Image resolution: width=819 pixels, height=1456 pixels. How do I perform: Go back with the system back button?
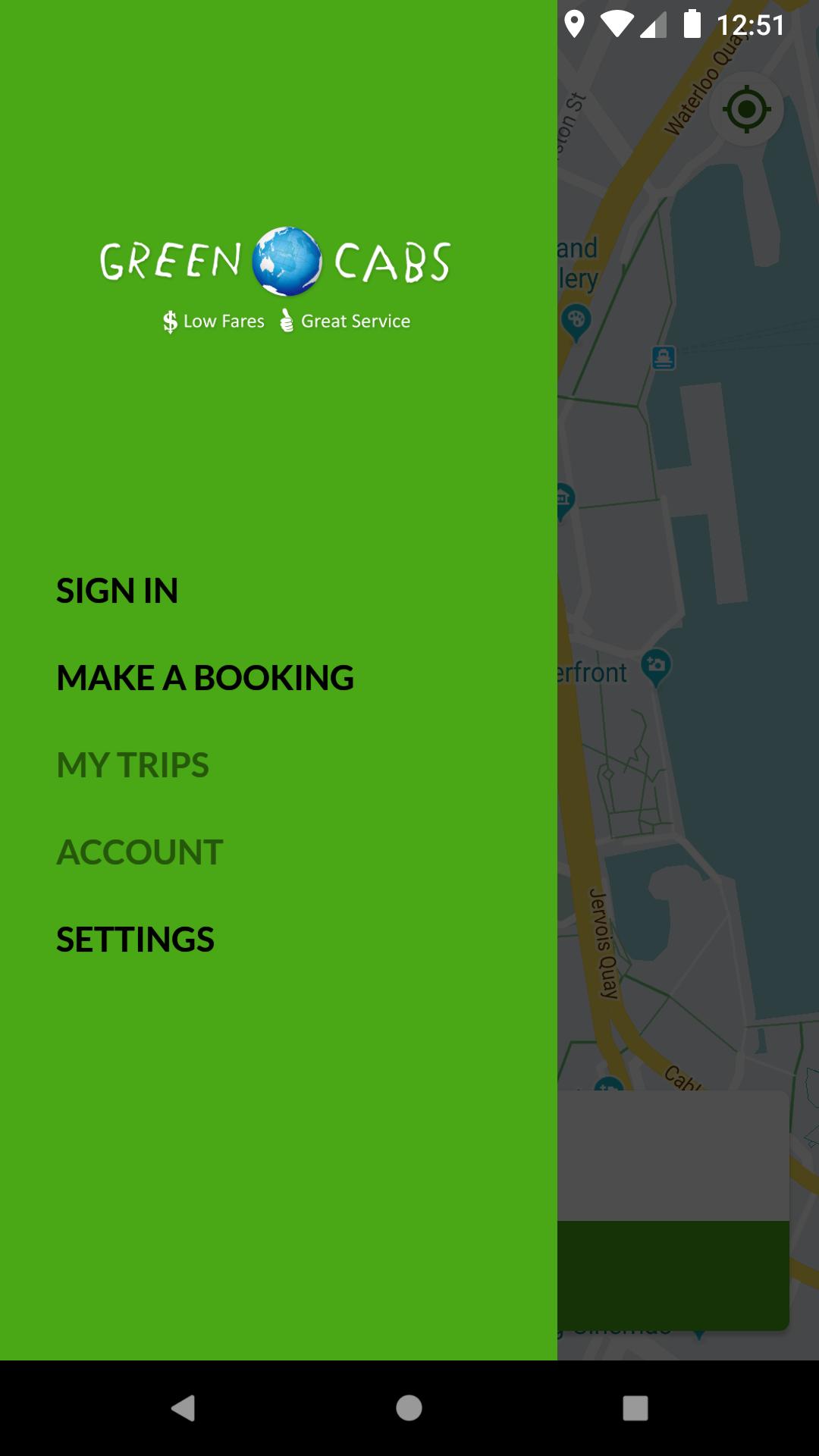tap(183, 1408)
